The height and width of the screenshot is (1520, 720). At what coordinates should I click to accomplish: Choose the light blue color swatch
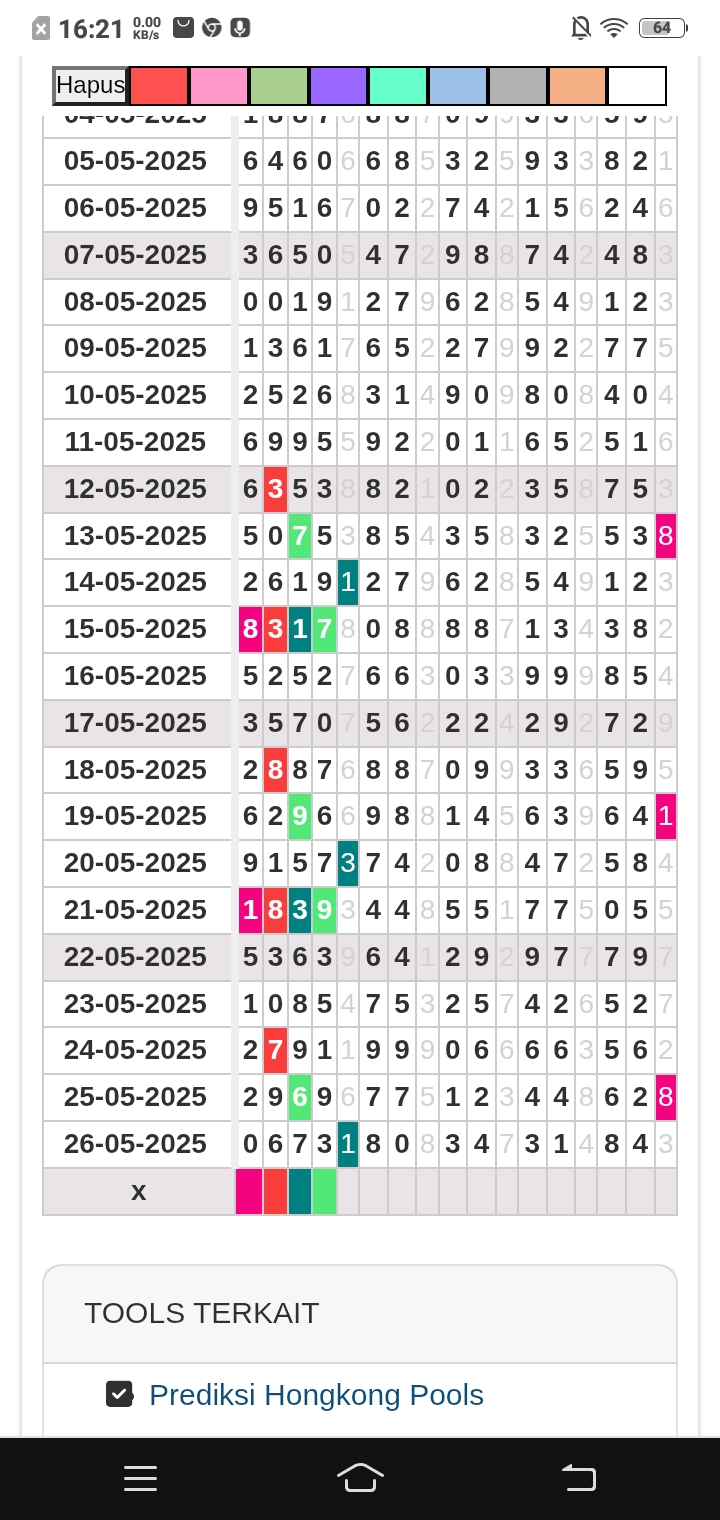point(458,86)
